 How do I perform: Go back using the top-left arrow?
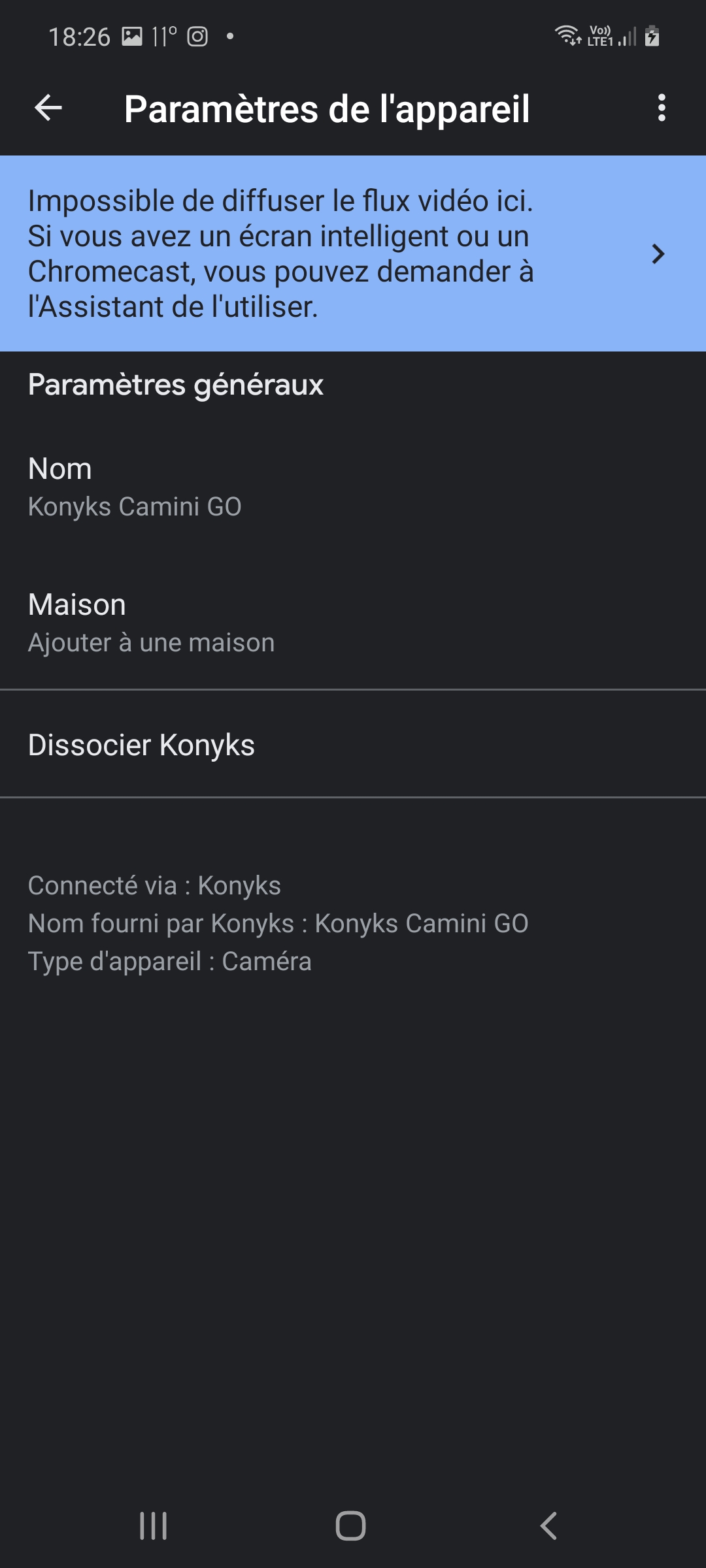coord(48,108)
